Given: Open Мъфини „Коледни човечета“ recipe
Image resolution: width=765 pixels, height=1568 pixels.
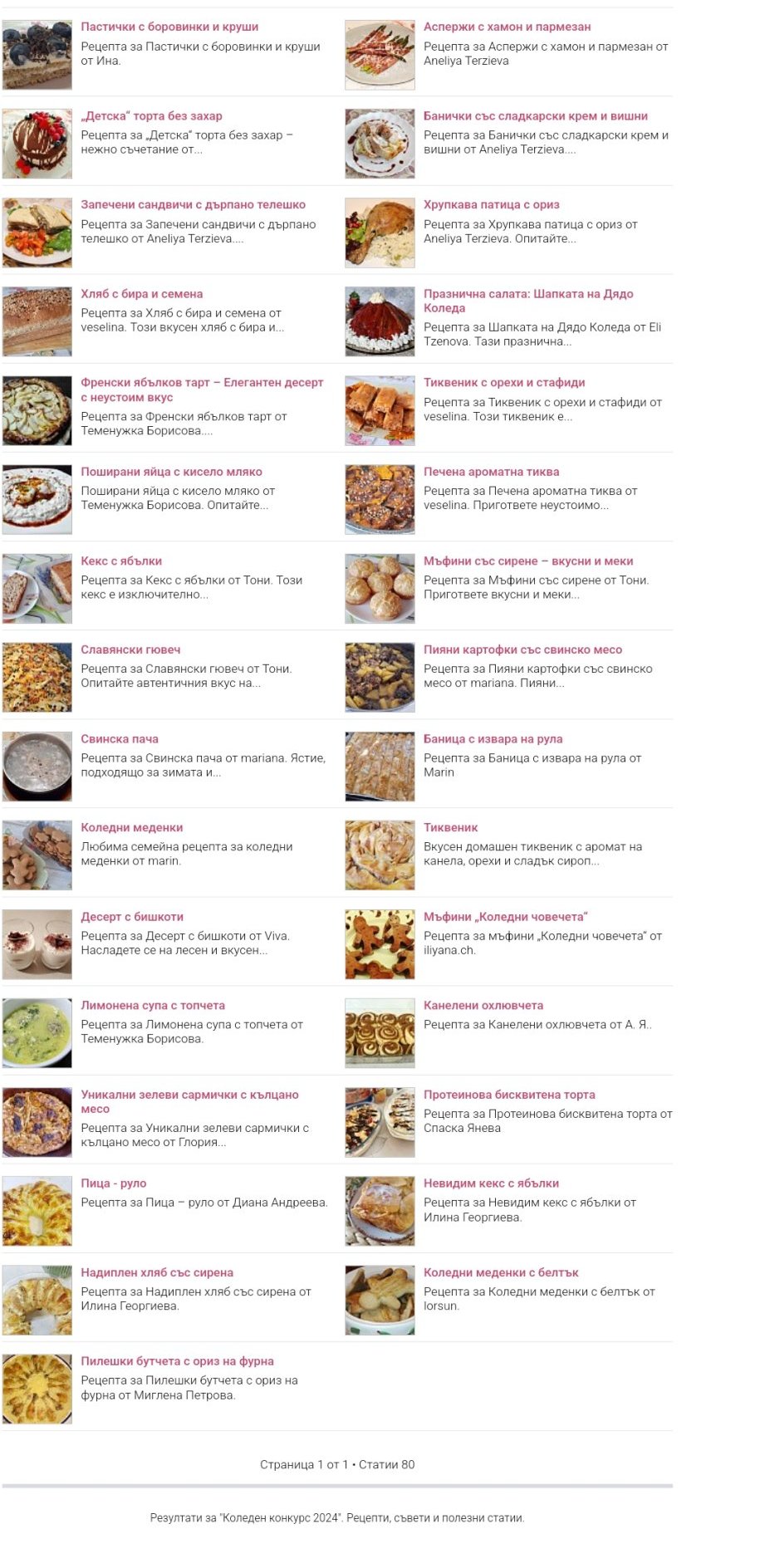Looking at the screenshot, I should coord(505,917).
